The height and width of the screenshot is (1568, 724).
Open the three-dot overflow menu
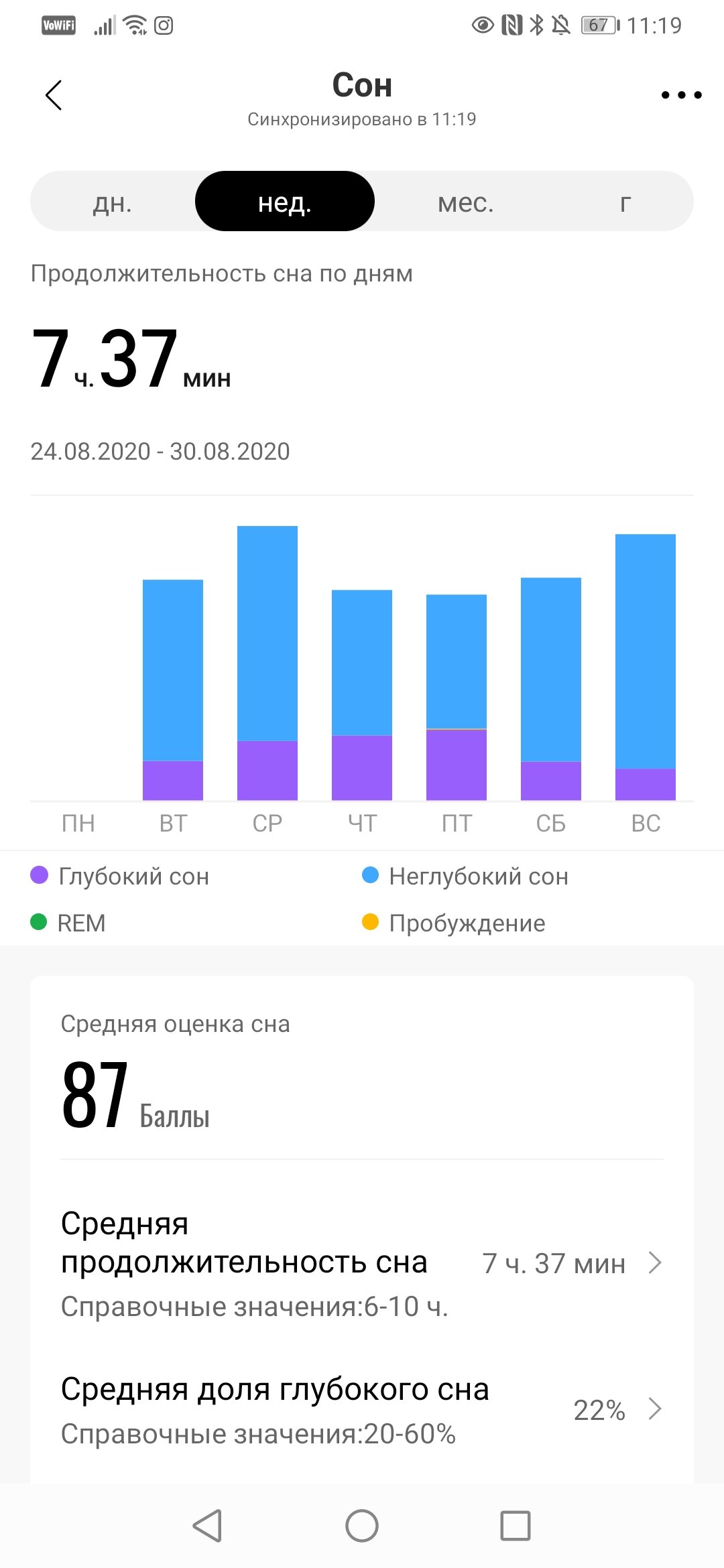click(681, 95)
